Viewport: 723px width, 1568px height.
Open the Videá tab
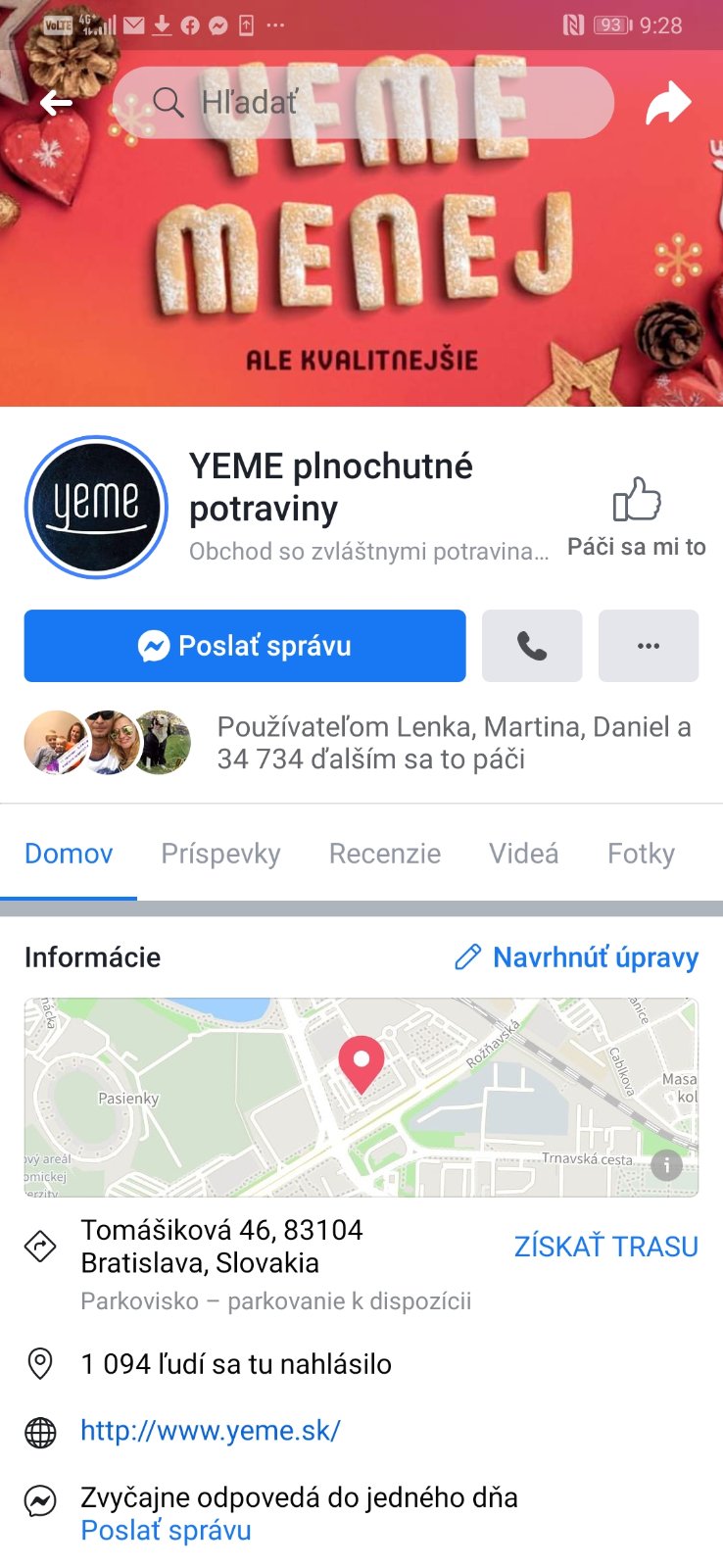tap(523, 854)
